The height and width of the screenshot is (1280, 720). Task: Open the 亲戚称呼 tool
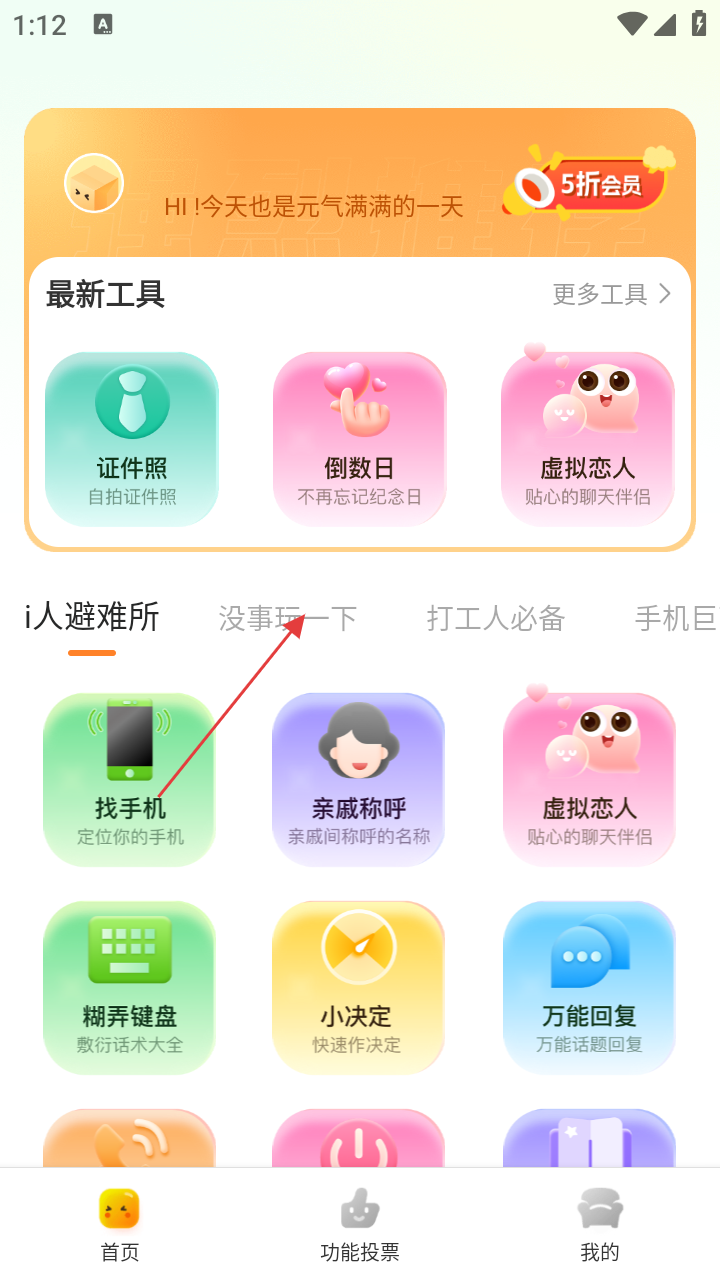(x=359, y=779)
